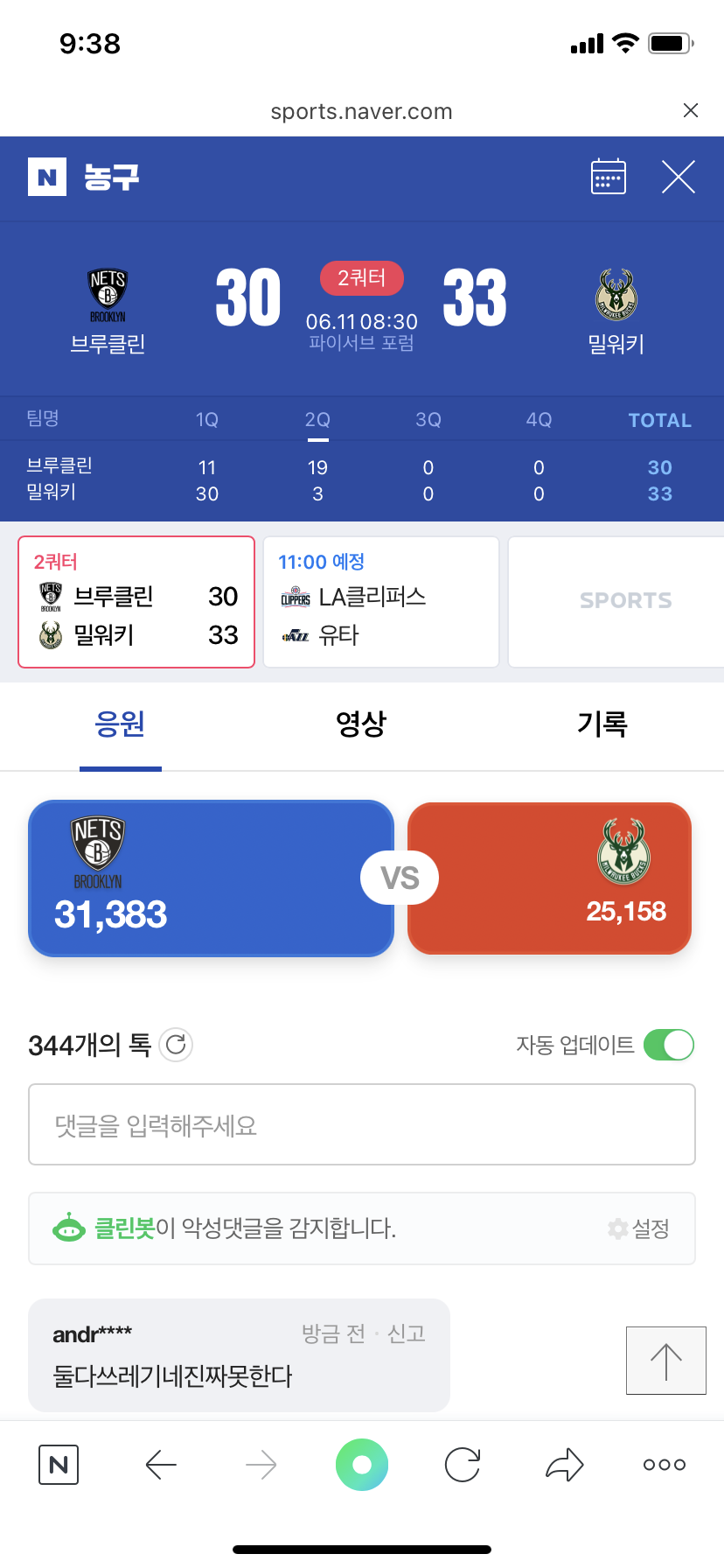
Task: Turn off 자동 업데이트 switch
Action: tap(668, 1045)
